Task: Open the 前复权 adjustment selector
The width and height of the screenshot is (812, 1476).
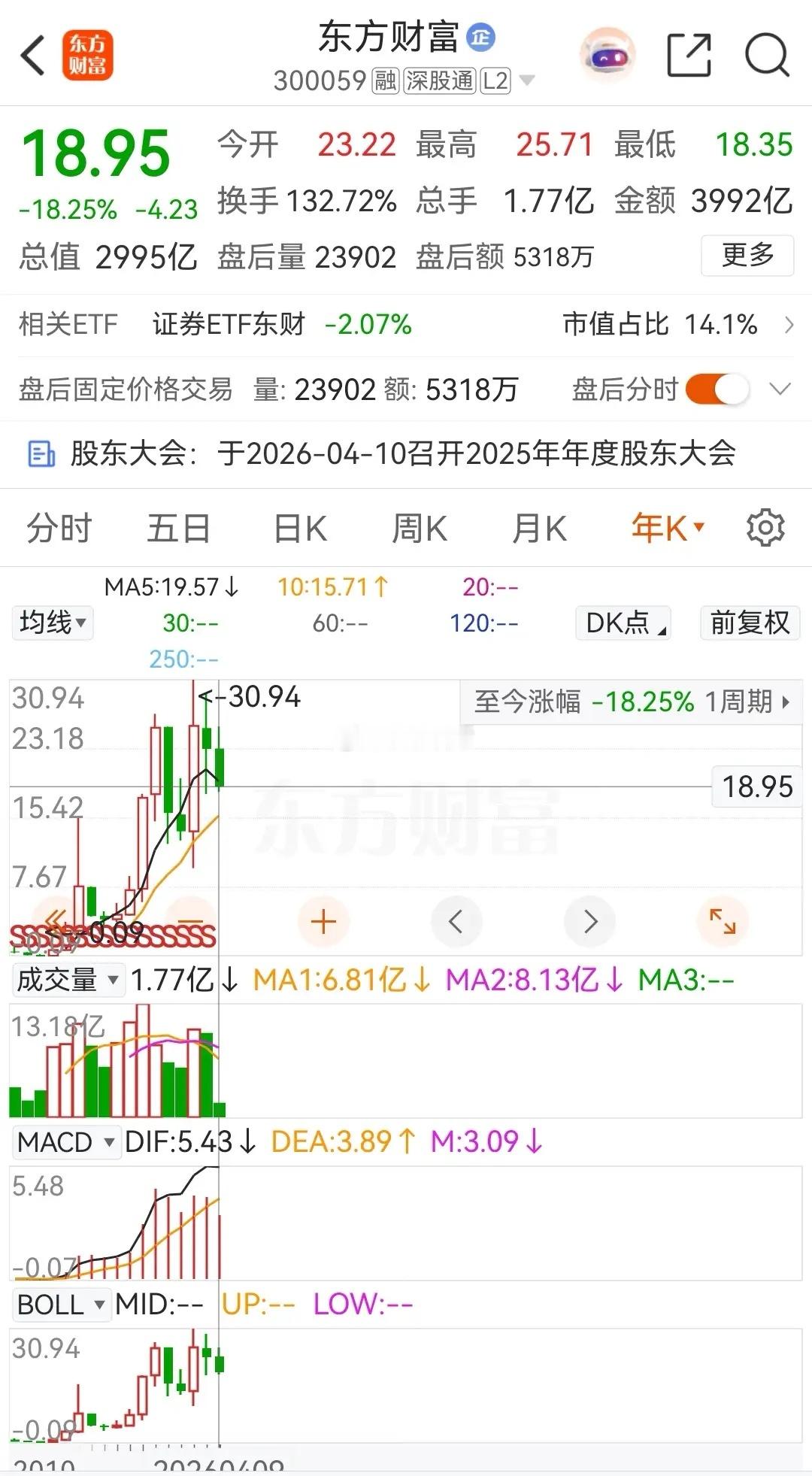Action: (x=750, y=623)
